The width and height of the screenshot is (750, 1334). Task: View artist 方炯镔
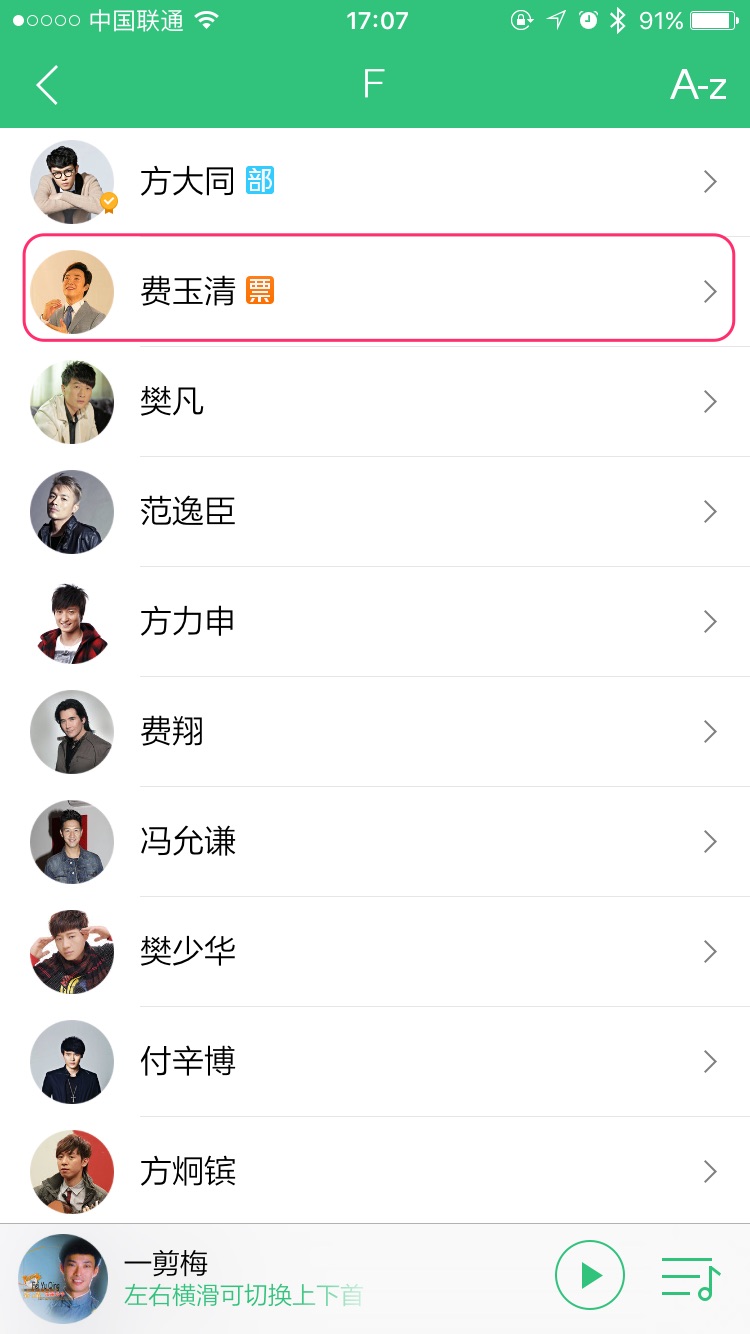(x=375, y=1172)
